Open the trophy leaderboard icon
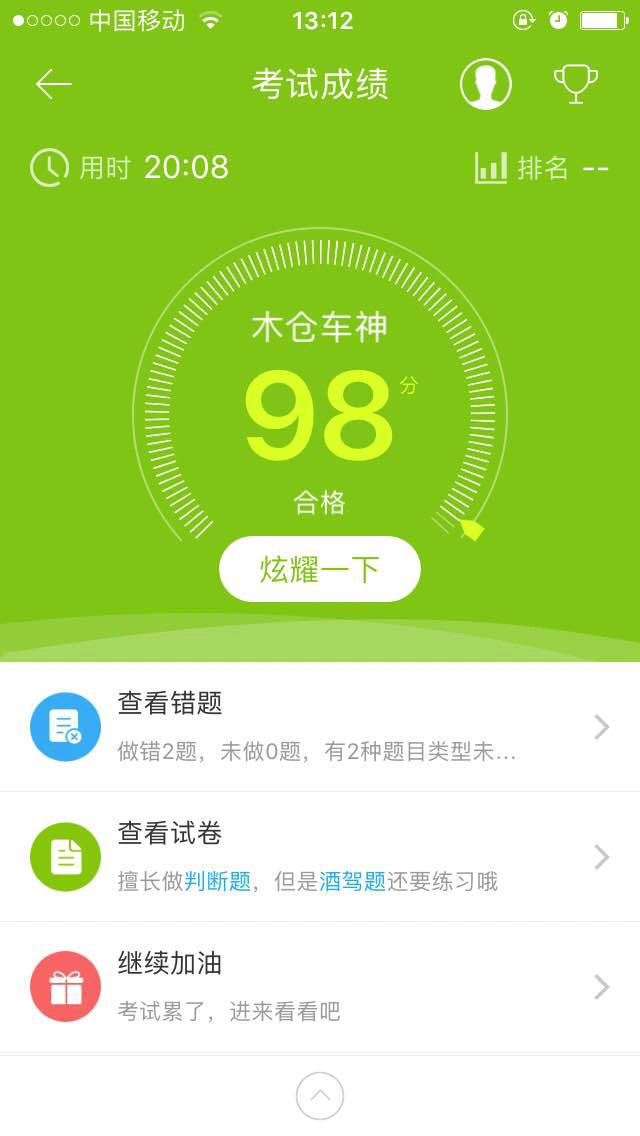 click(576, 84)
